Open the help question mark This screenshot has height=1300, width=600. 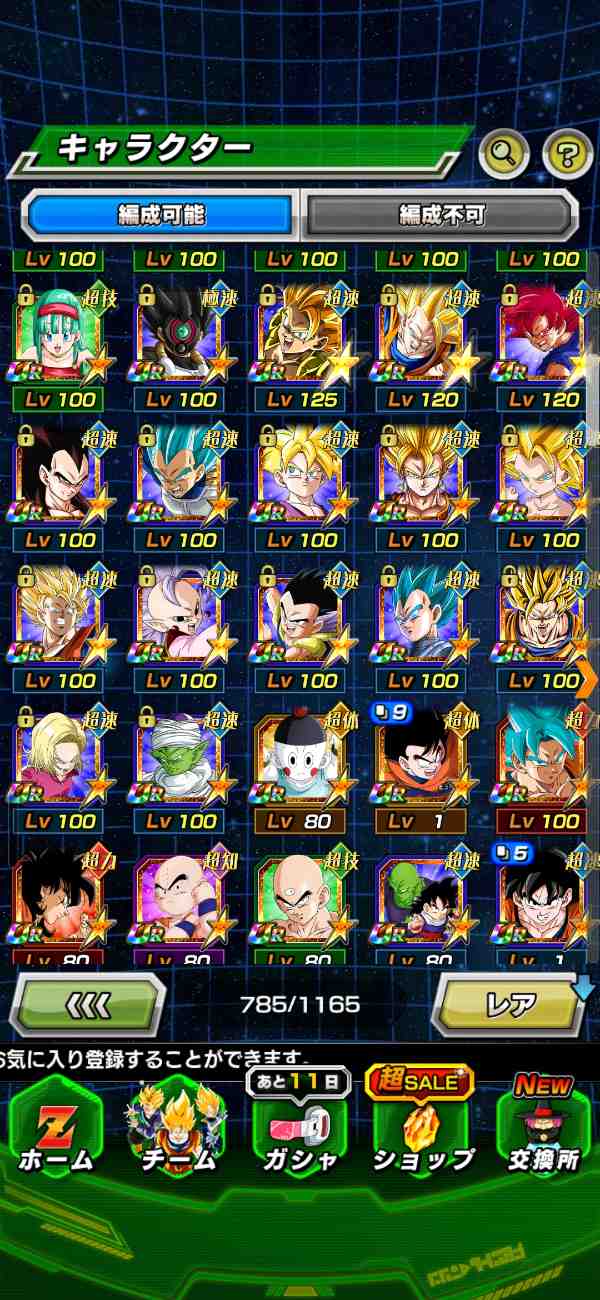point(567,154)
